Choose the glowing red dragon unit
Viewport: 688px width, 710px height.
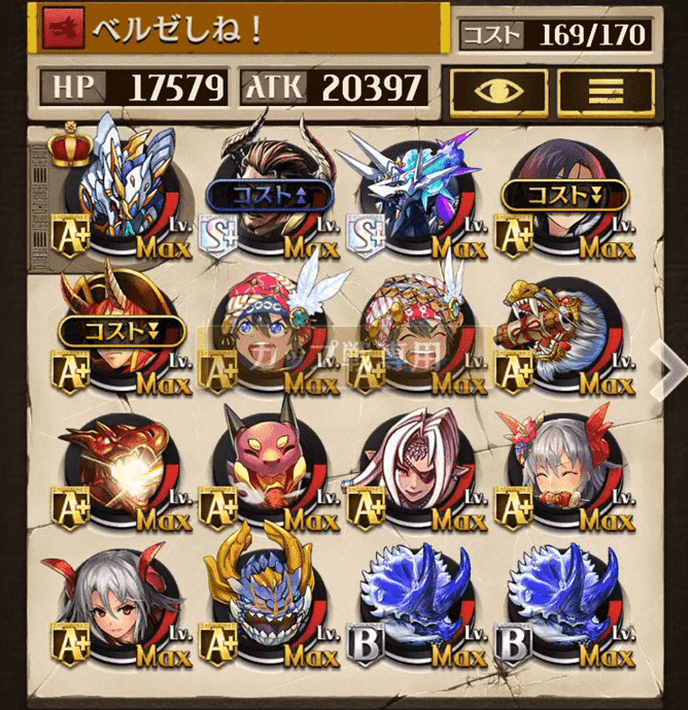(118, 465)
